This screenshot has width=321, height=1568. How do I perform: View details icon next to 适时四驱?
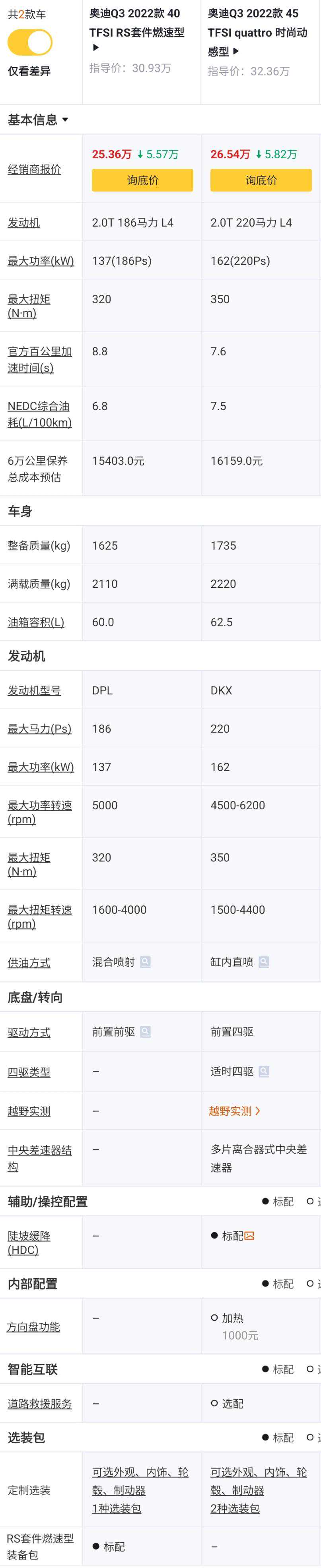(264, 1071)
